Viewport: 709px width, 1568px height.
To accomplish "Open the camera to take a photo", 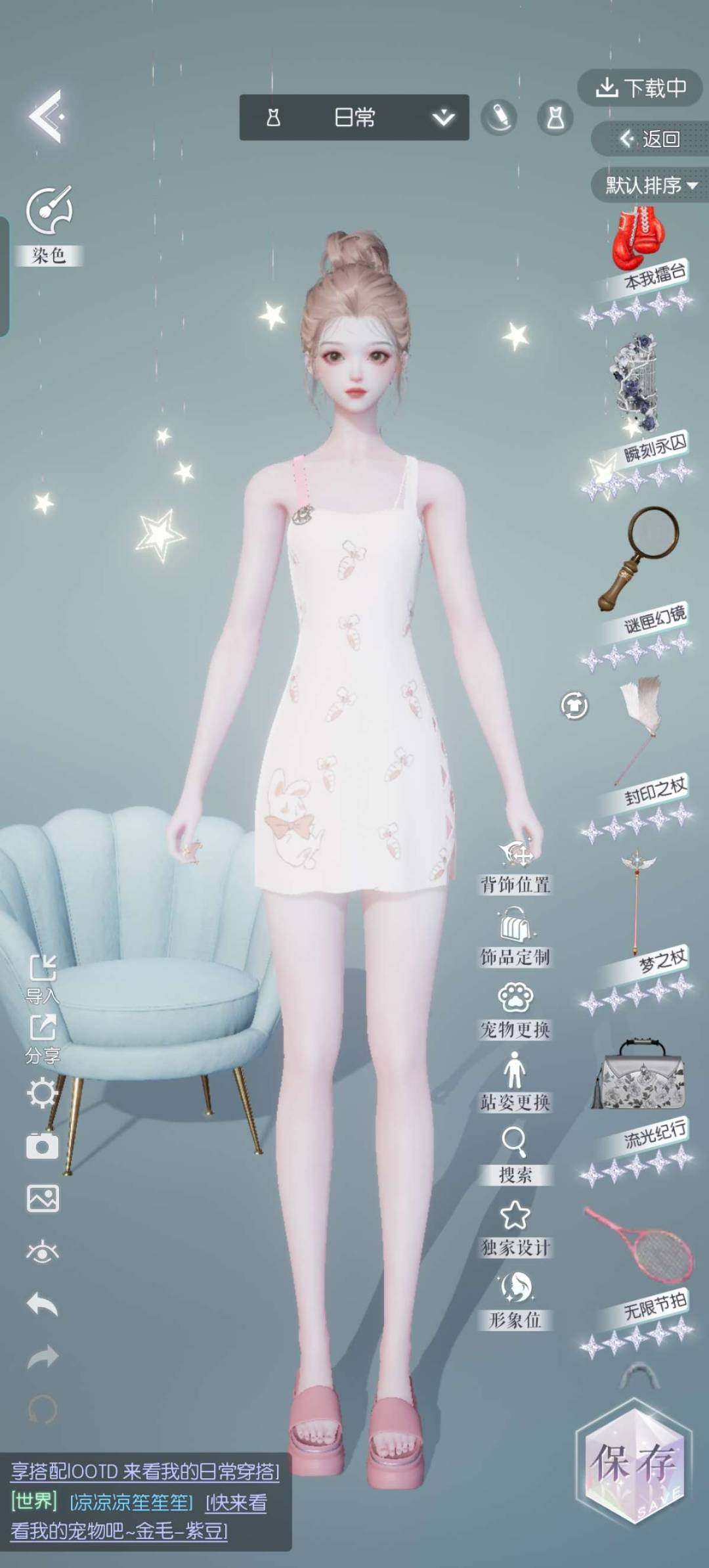I will tap(43, 1146).
